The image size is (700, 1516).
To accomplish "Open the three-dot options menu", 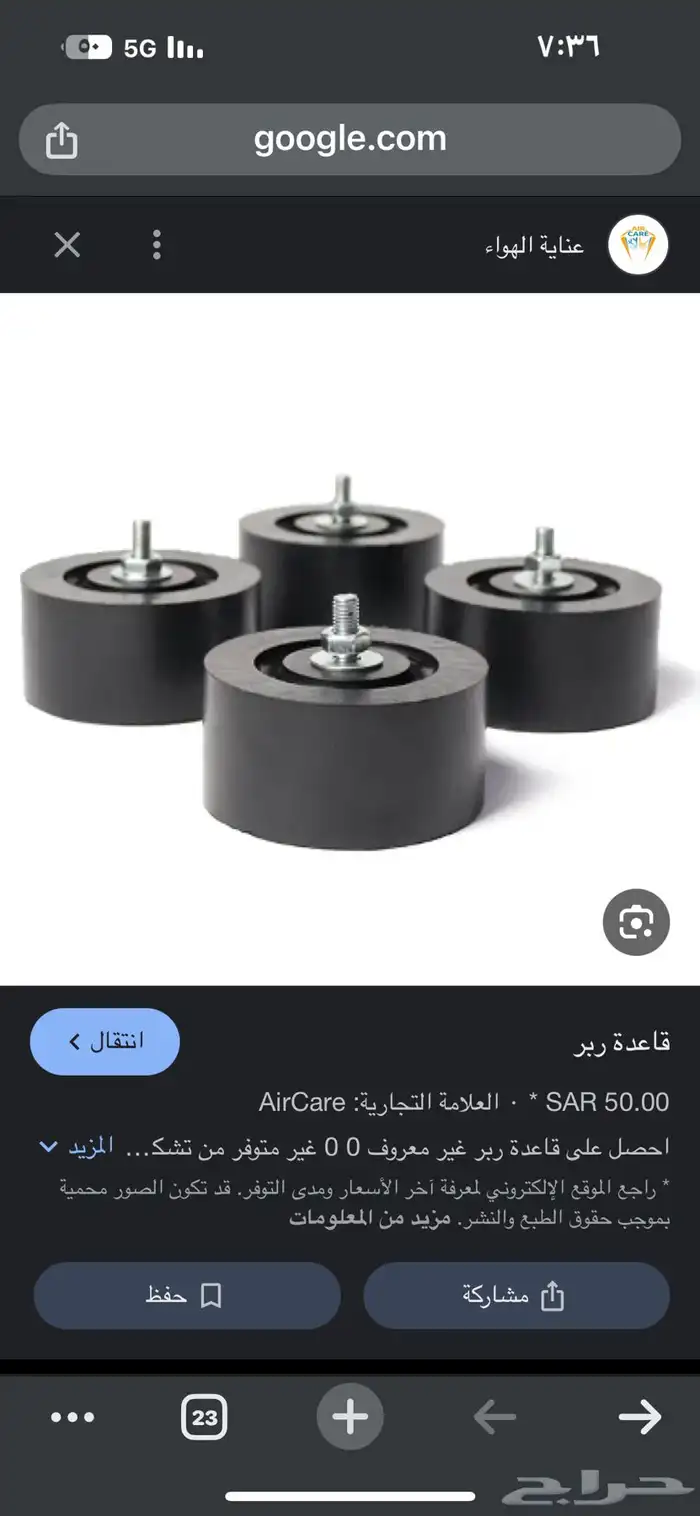I will (x=157, y=245).
